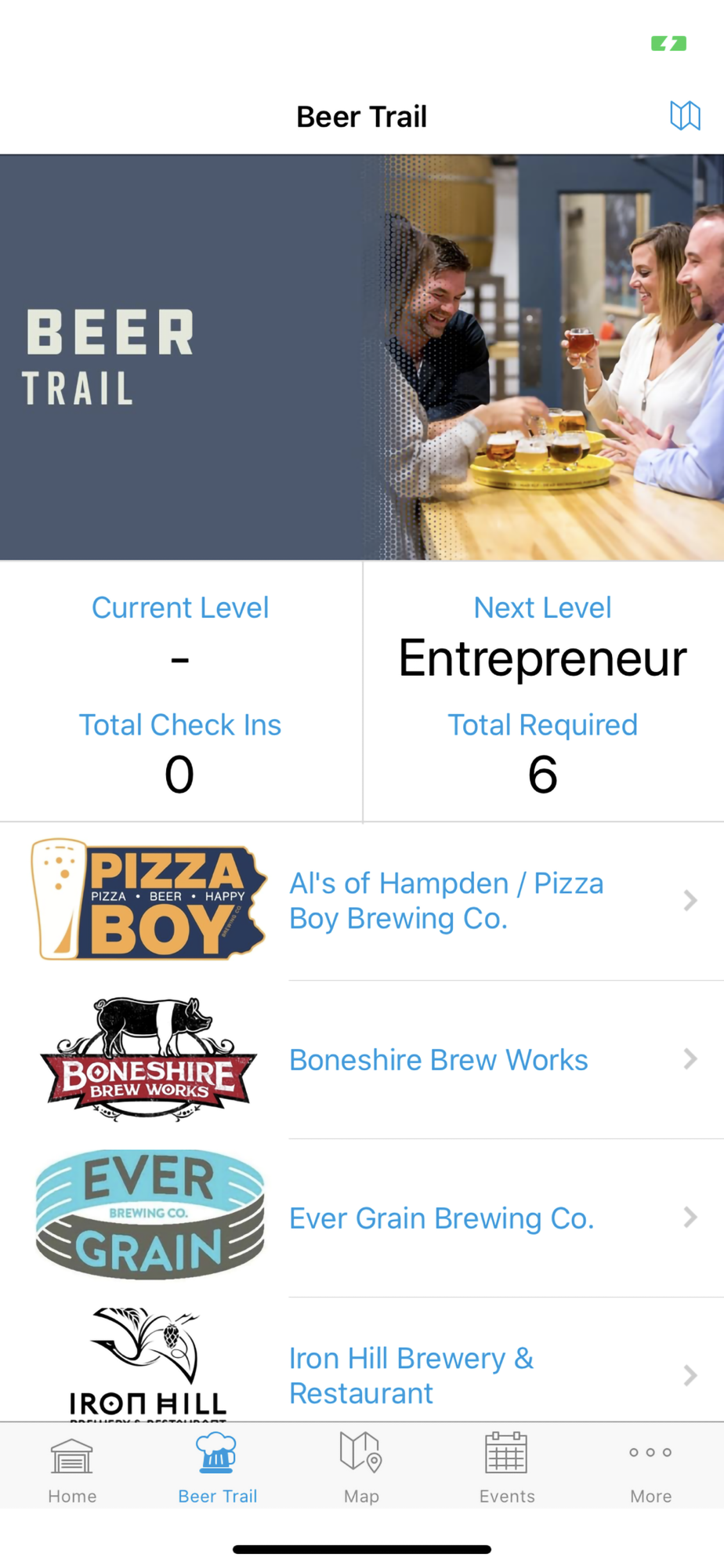Viewport: 724px width, 1568px height.
Task: Open Al's of Hampden / Pizza Boy Brewing Co.
Action: click(447, 901)
